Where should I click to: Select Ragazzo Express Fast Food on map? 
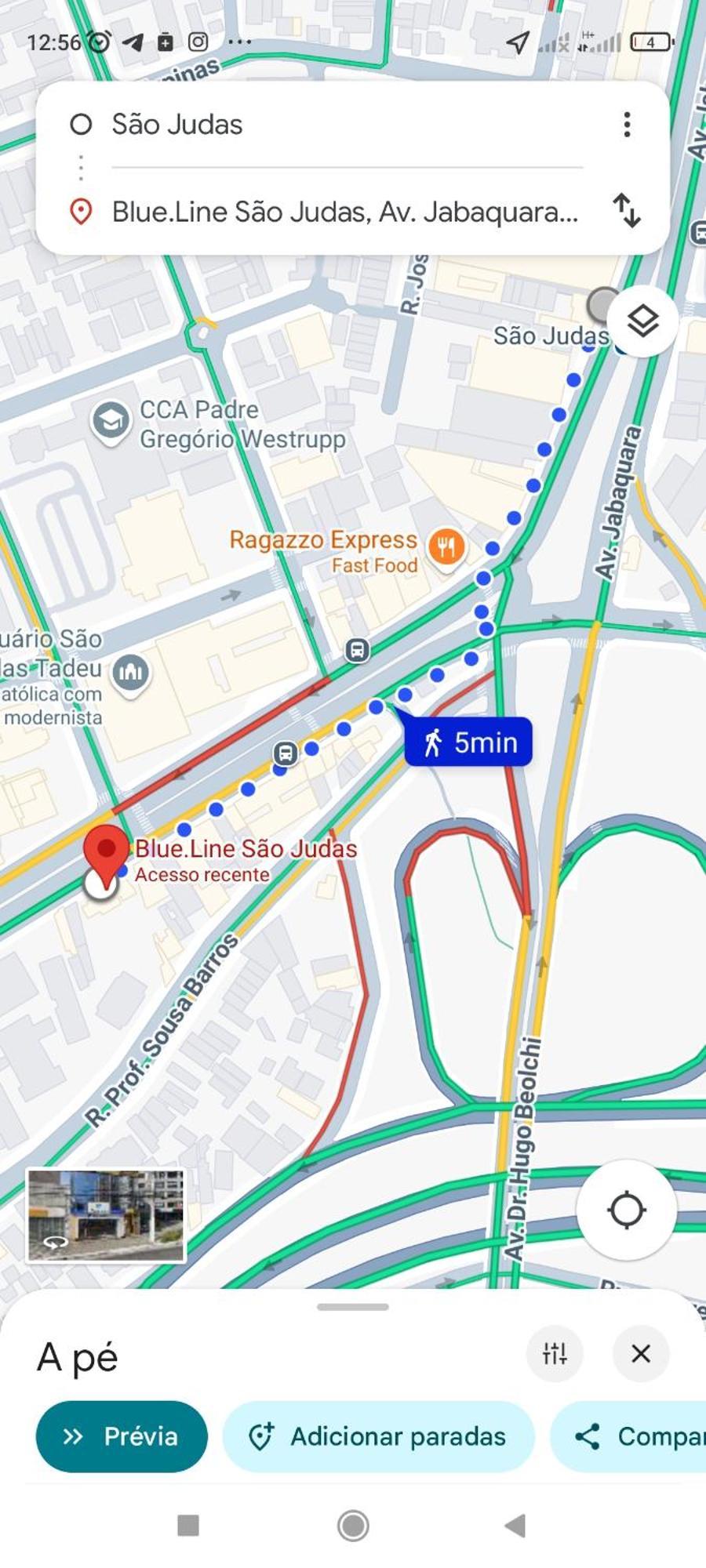pyautogui.click(x=446, y=546)
